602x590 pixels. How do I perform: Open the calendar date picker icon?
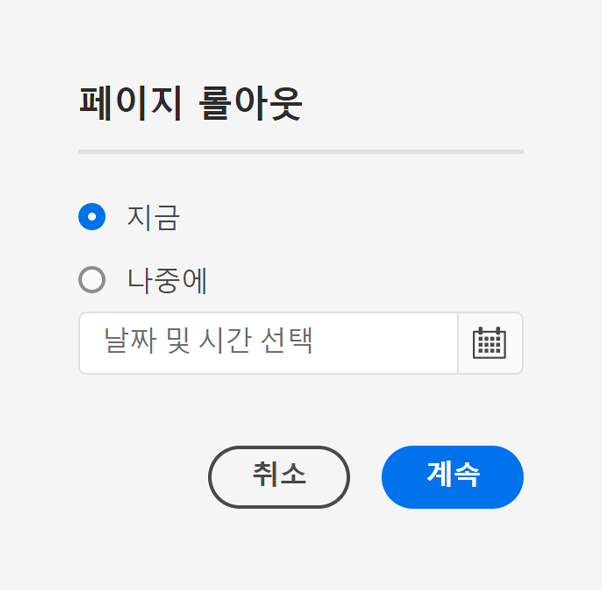point(489,343)
